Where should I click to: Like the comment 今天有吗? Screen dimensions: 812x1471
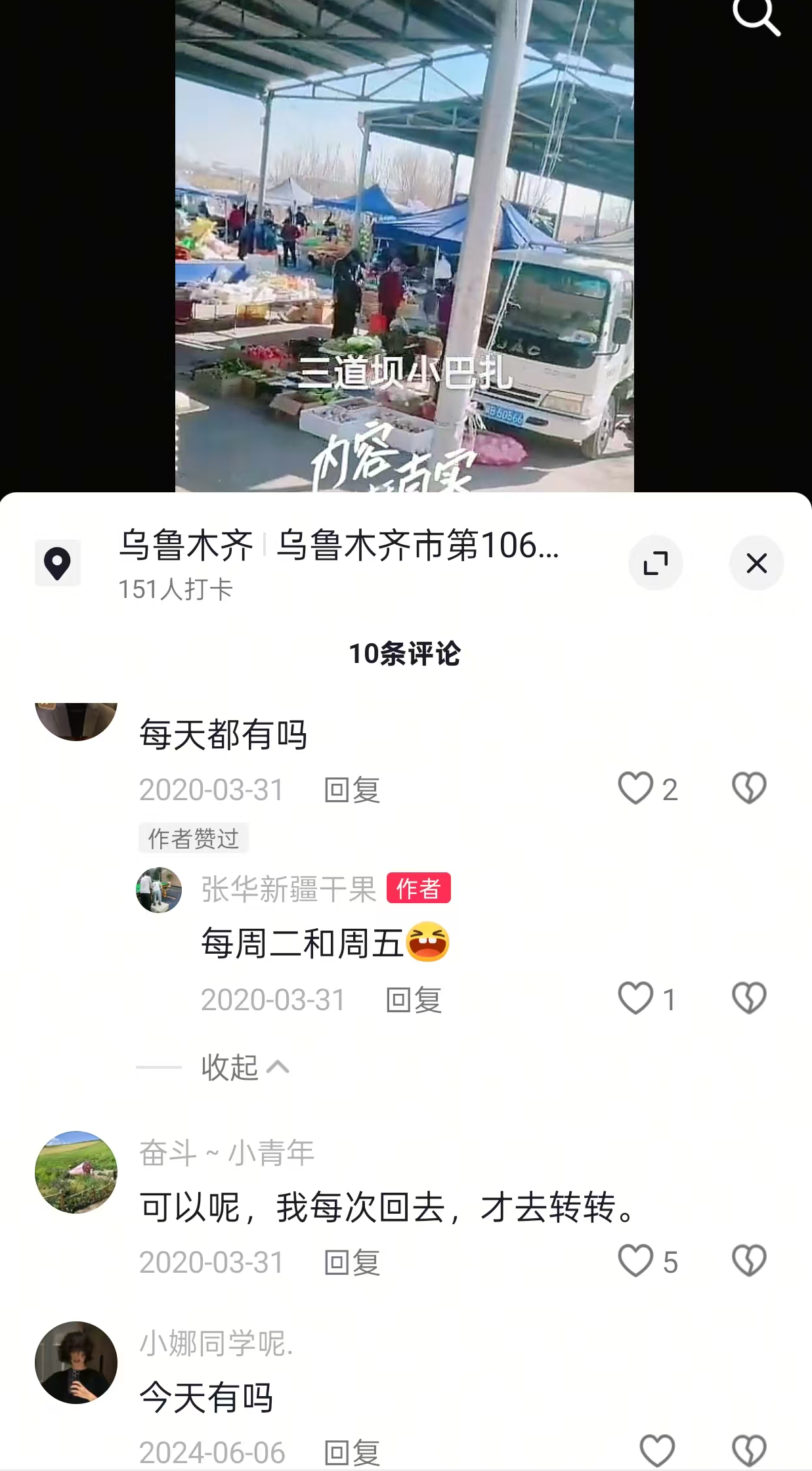tap(657, 1451)
